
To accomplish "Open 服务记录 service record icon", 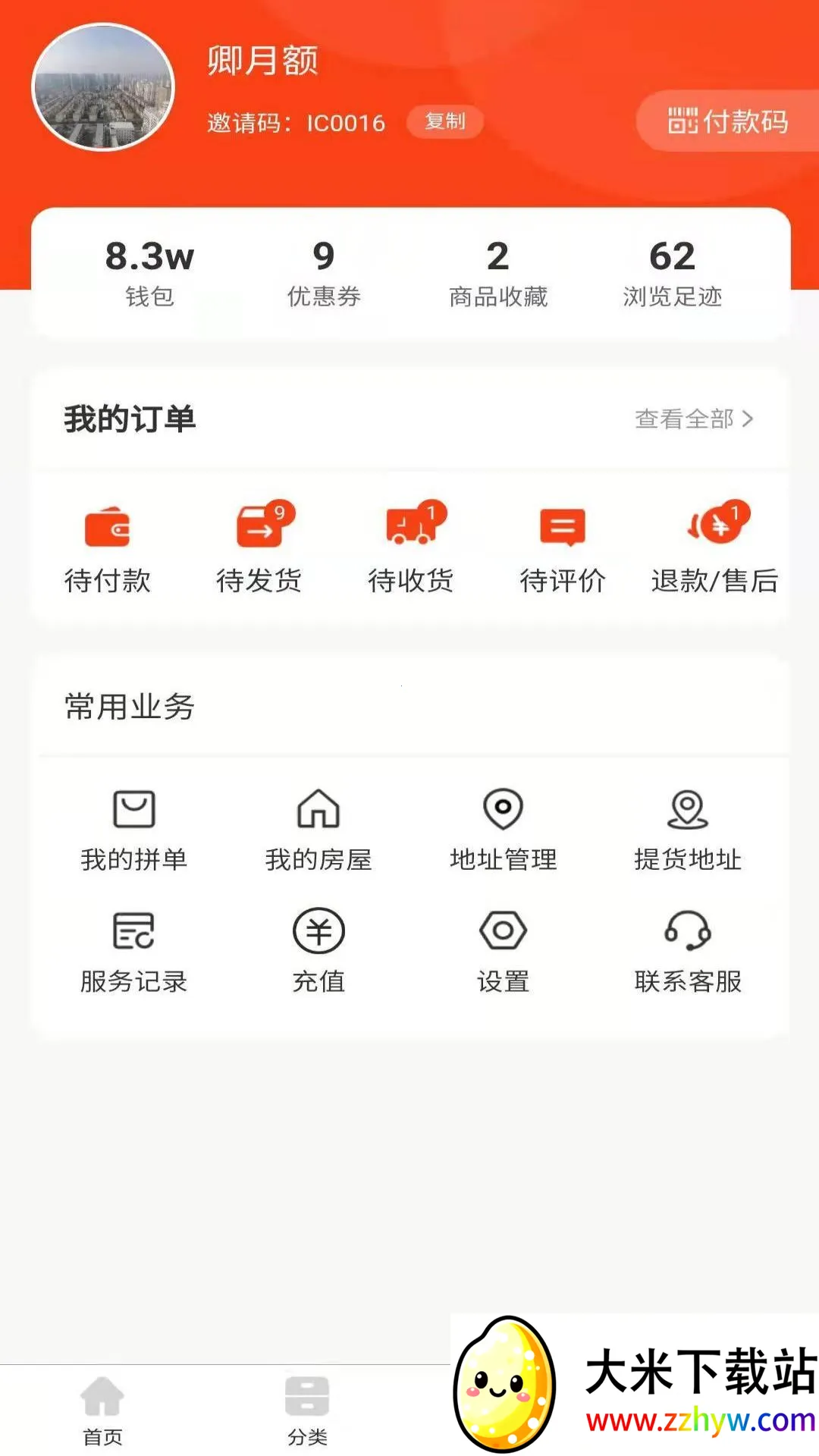I will (x=133, y=930).
